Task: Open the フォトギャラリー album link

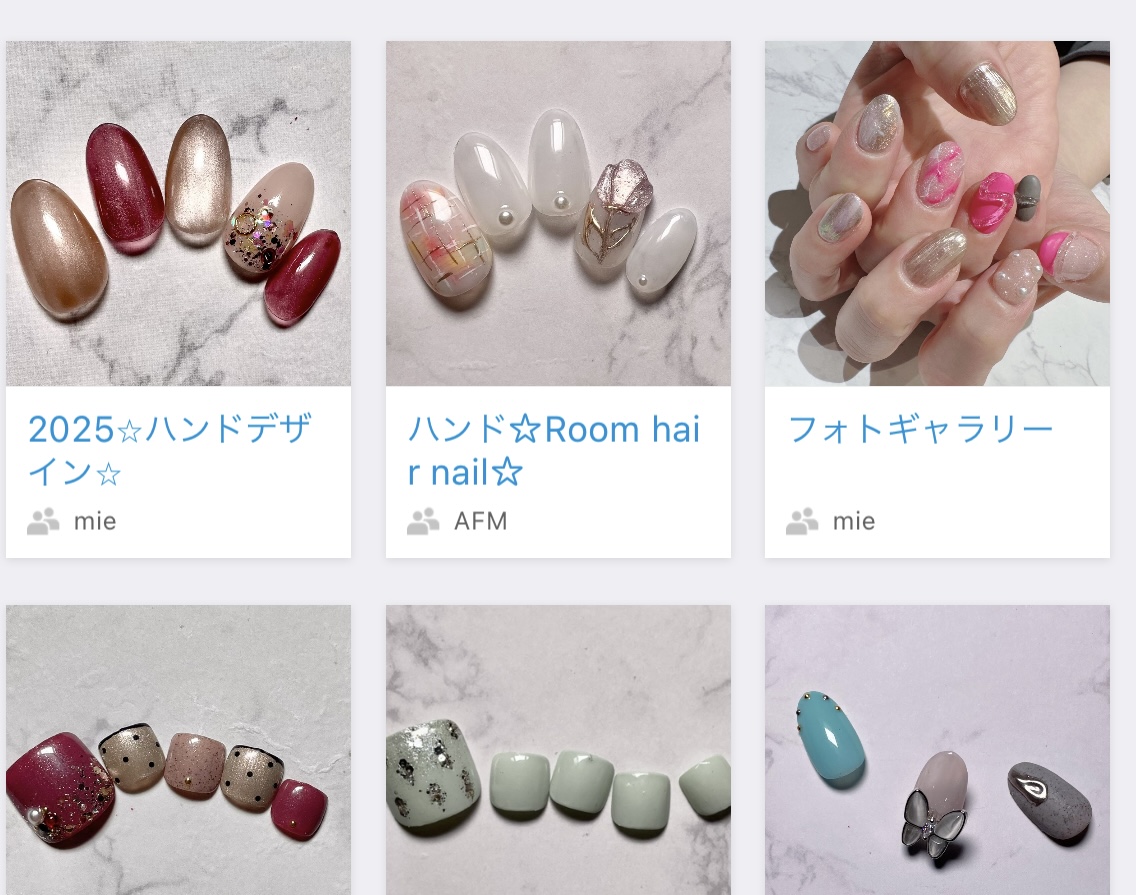Action: (x=920, y=429)
